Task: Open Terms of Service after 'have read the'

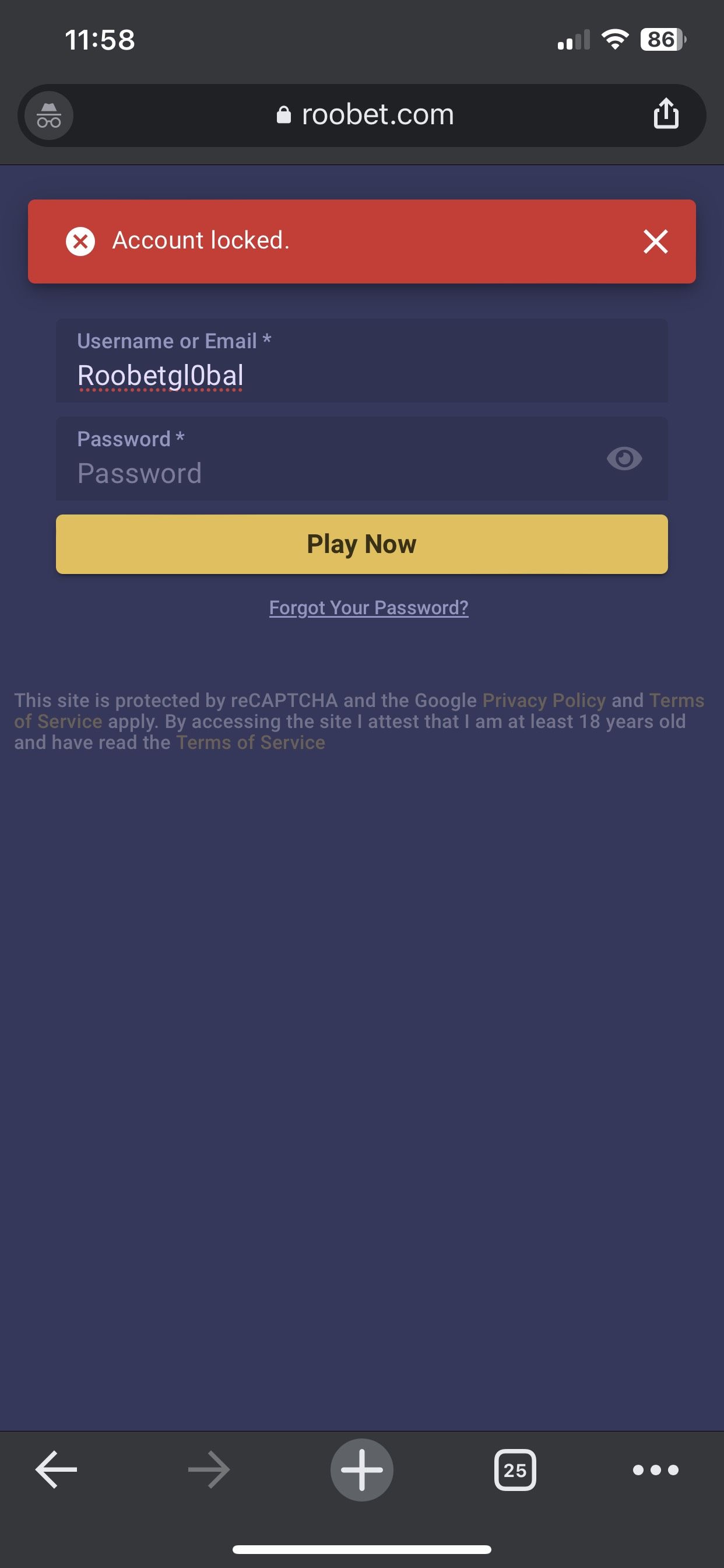Action: 251,743
